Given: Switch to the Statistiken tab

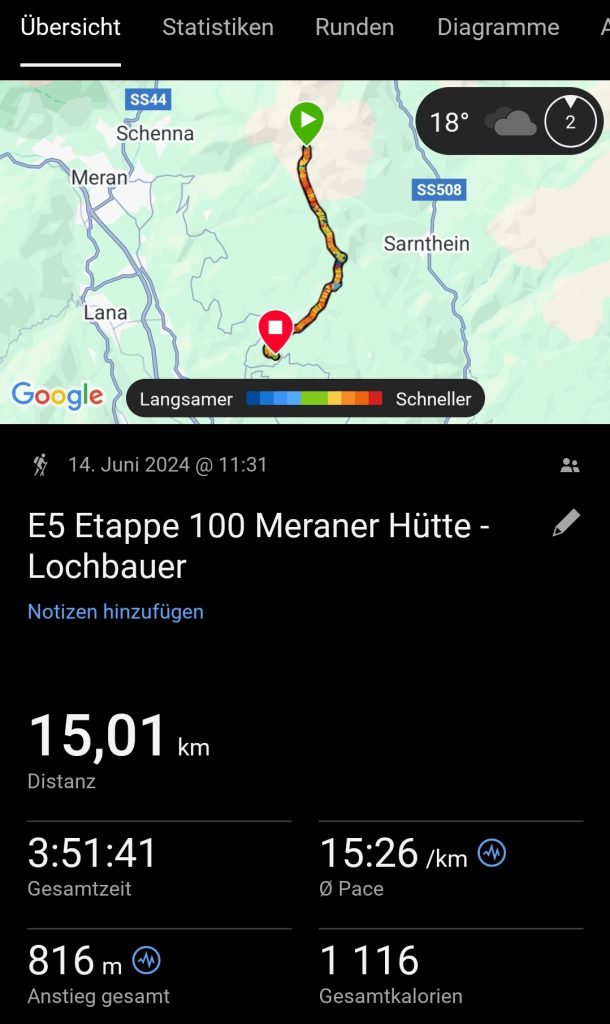Looking at the screenshot, I should (218, 28).
